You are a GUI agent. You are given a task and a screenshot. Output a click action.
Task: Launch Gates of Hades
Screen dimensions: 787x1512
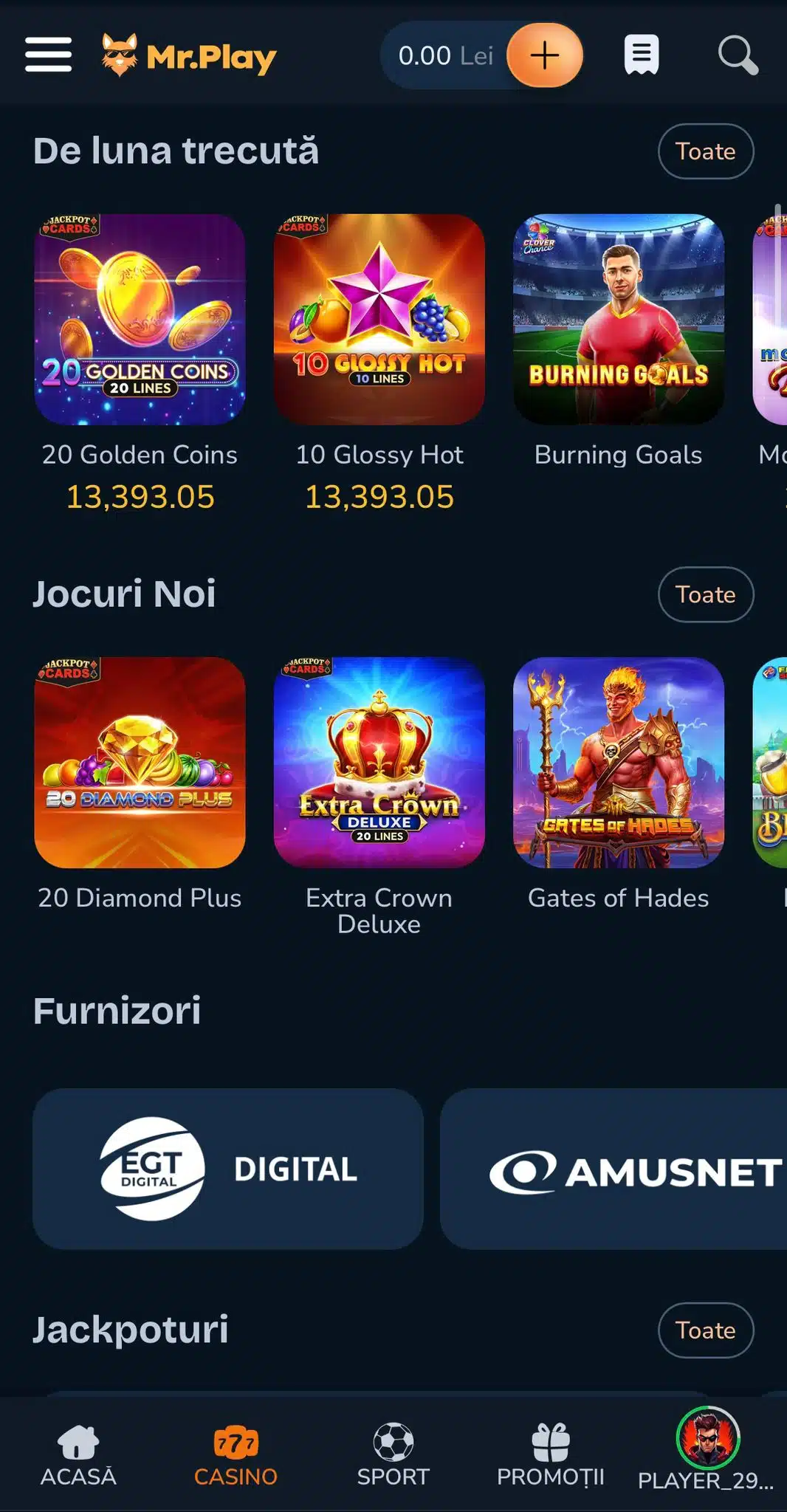pos(618,763)
